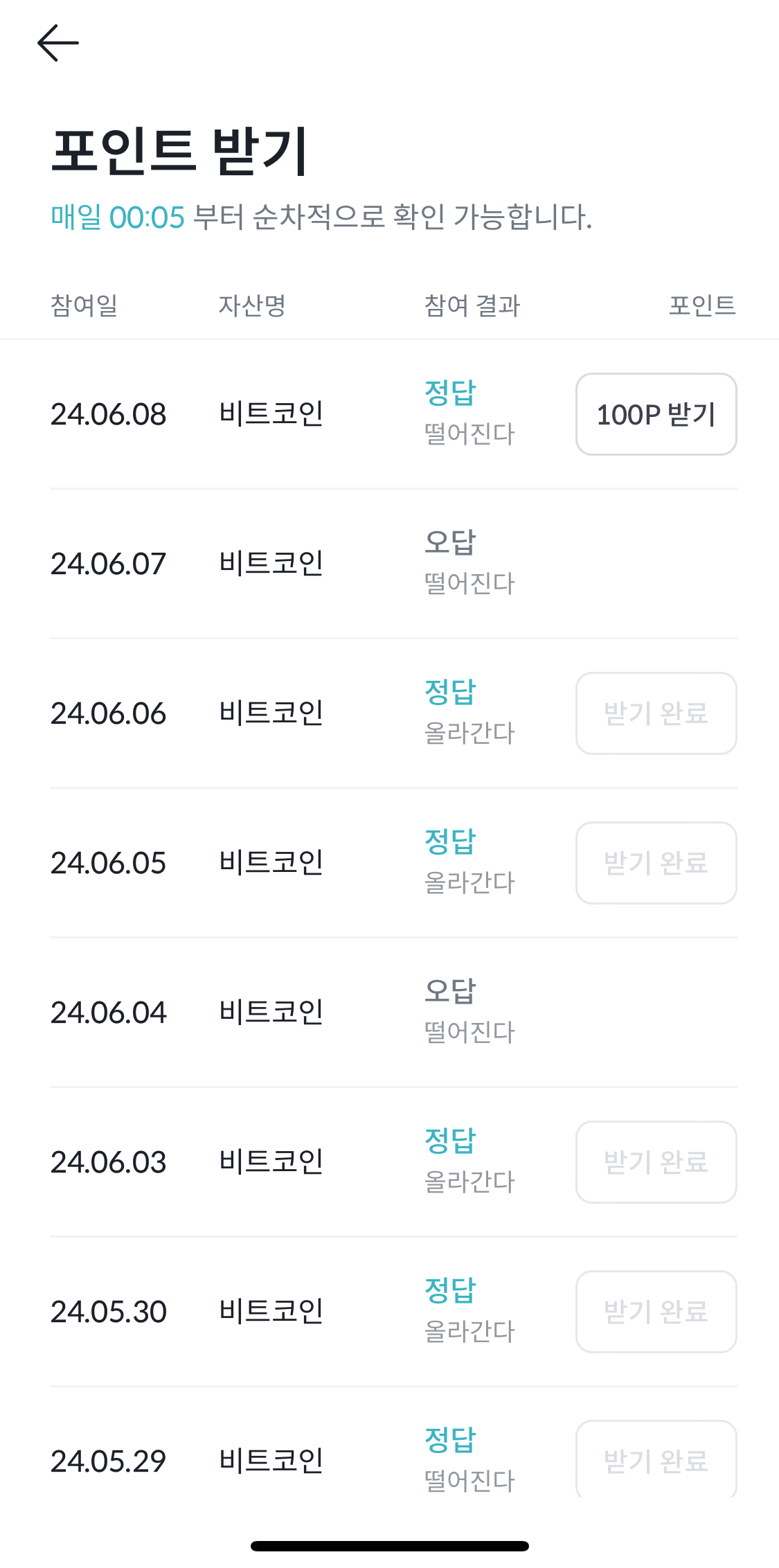Click 비트코인 asset name on 24.06.04 row

271,1012
